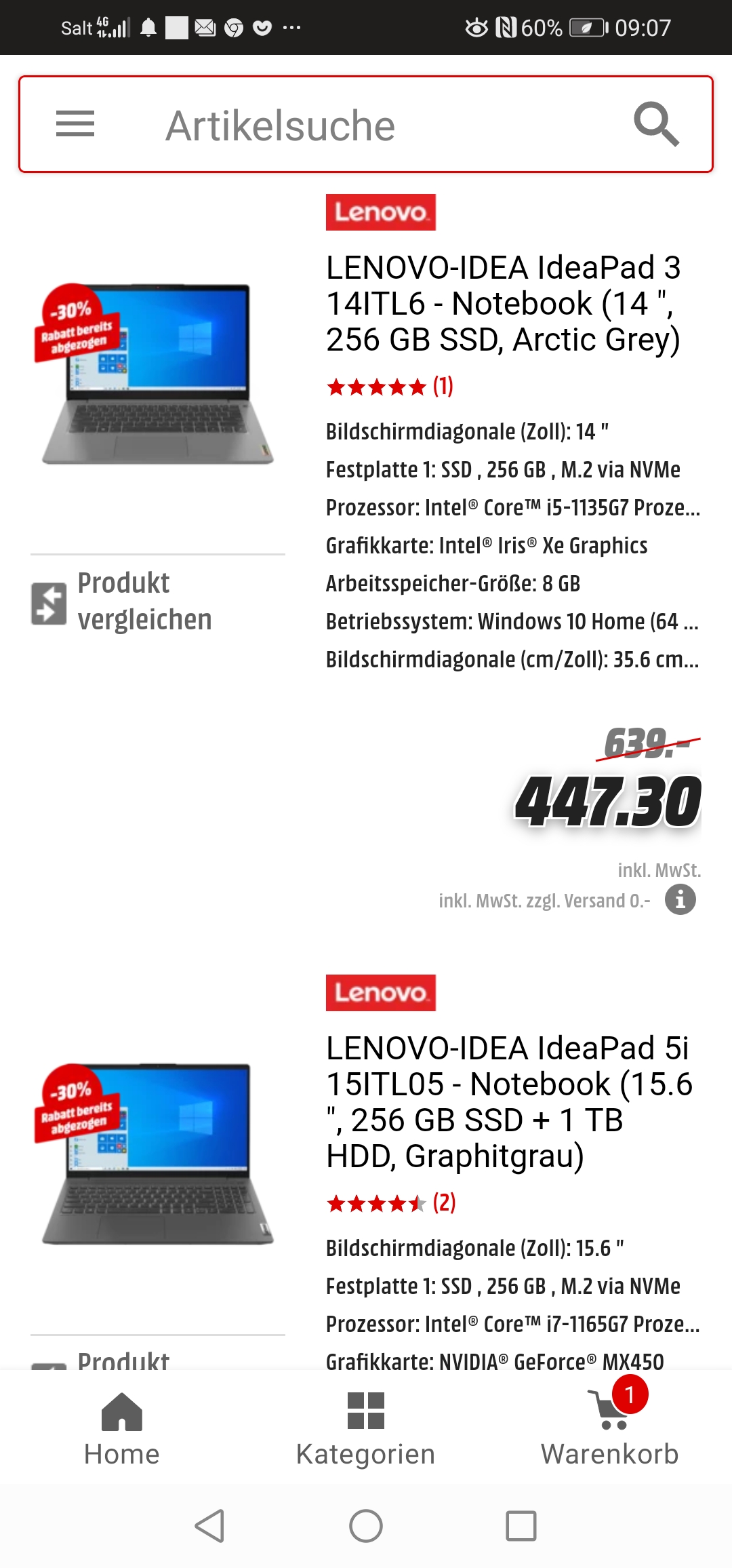The image size is (732, 1568).
Task: Open the LENOVO-IDEA IdeaPad 3 14ITL6 title
Action: click(x=503, y=303)
